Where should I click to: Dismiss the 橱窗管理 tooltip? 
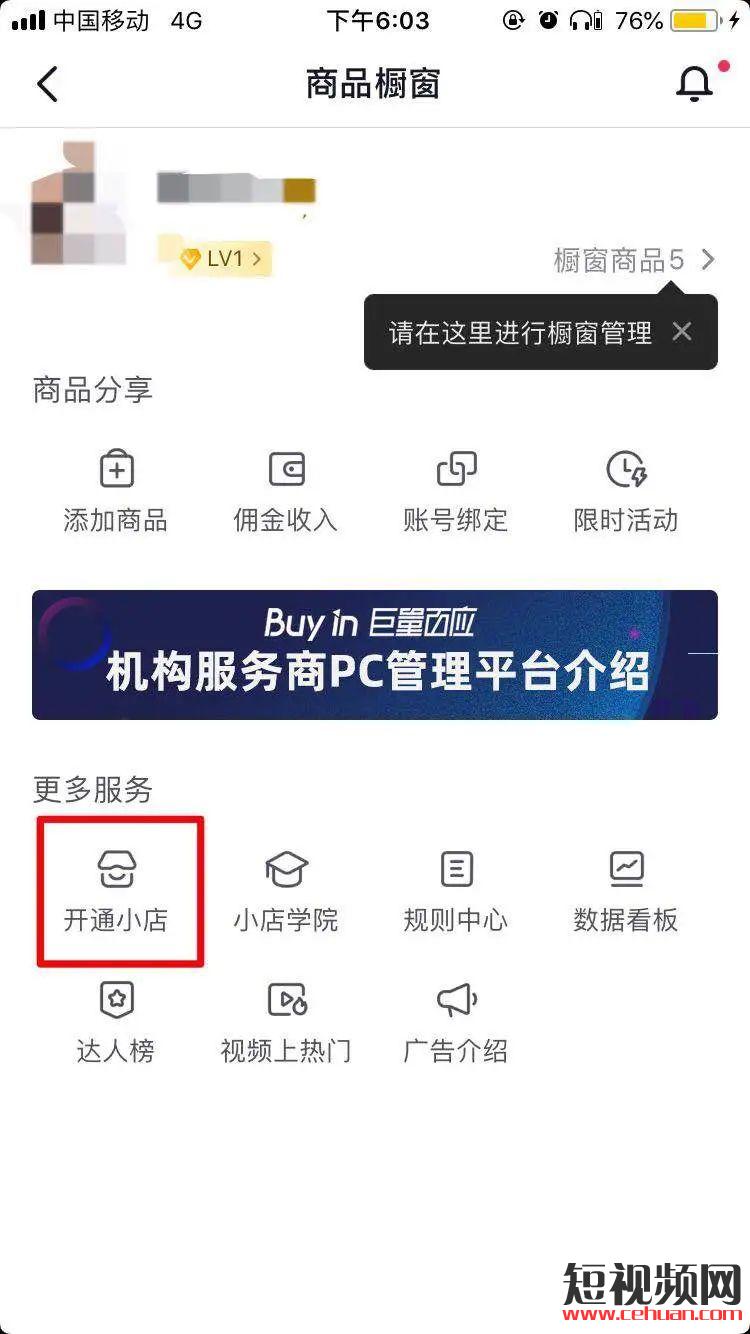point(682,332)
